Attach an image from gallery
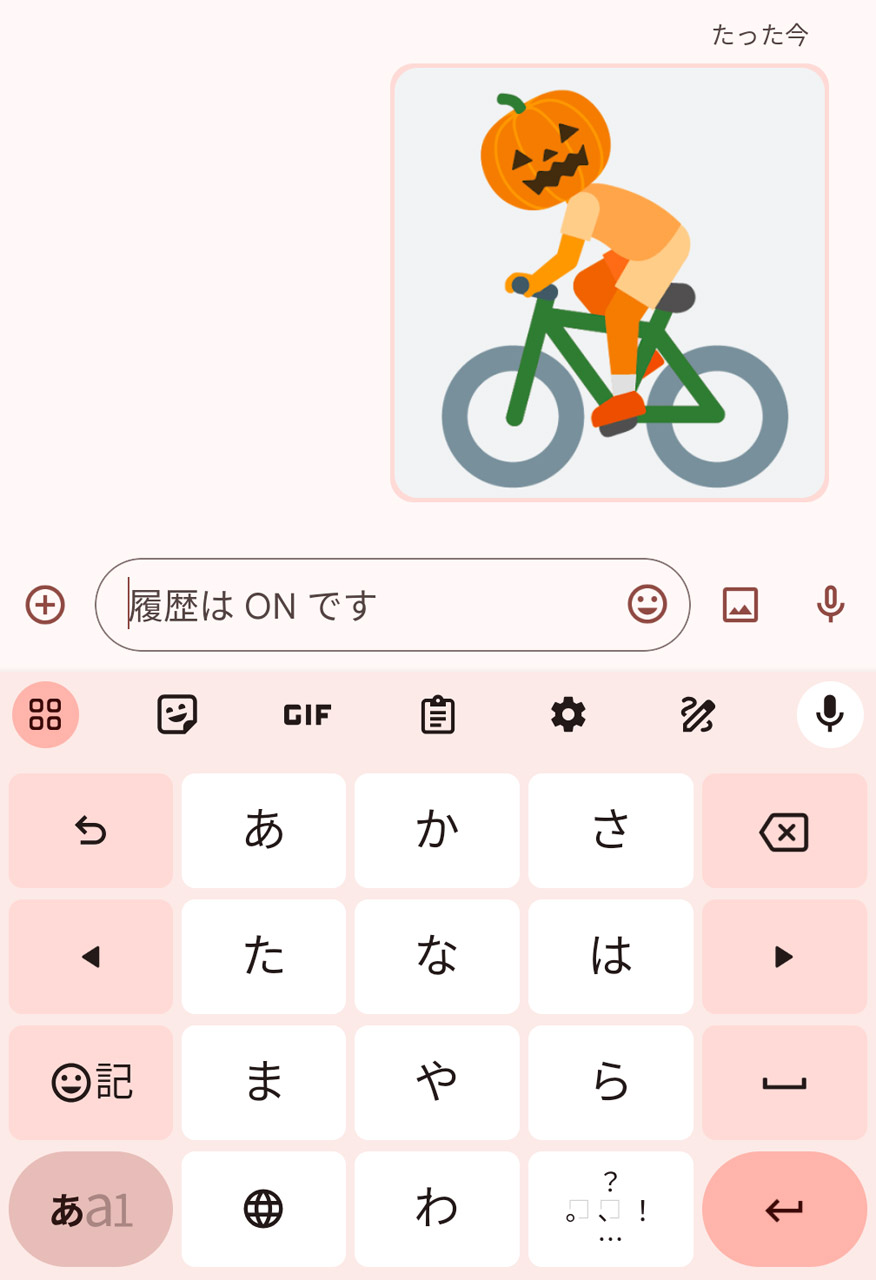876x1280 pixels. click(740, 605)
